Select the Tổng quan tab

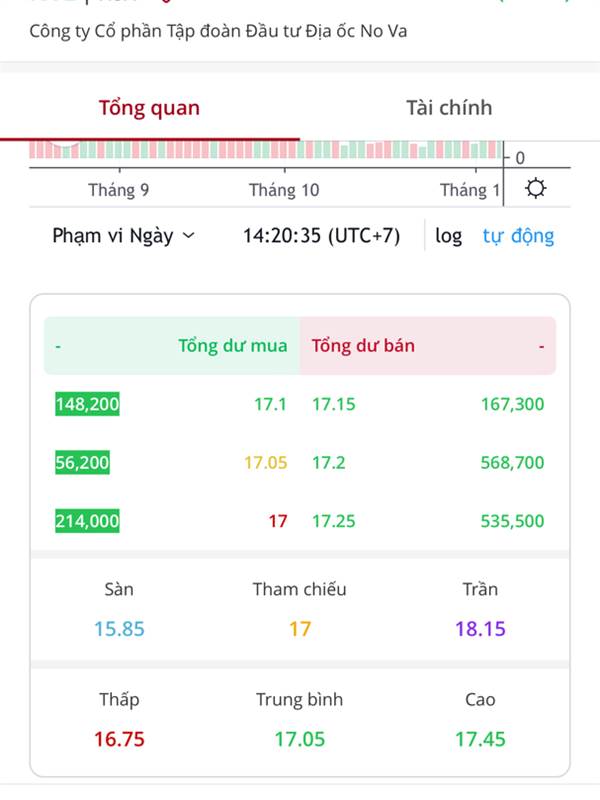point(149,109)
